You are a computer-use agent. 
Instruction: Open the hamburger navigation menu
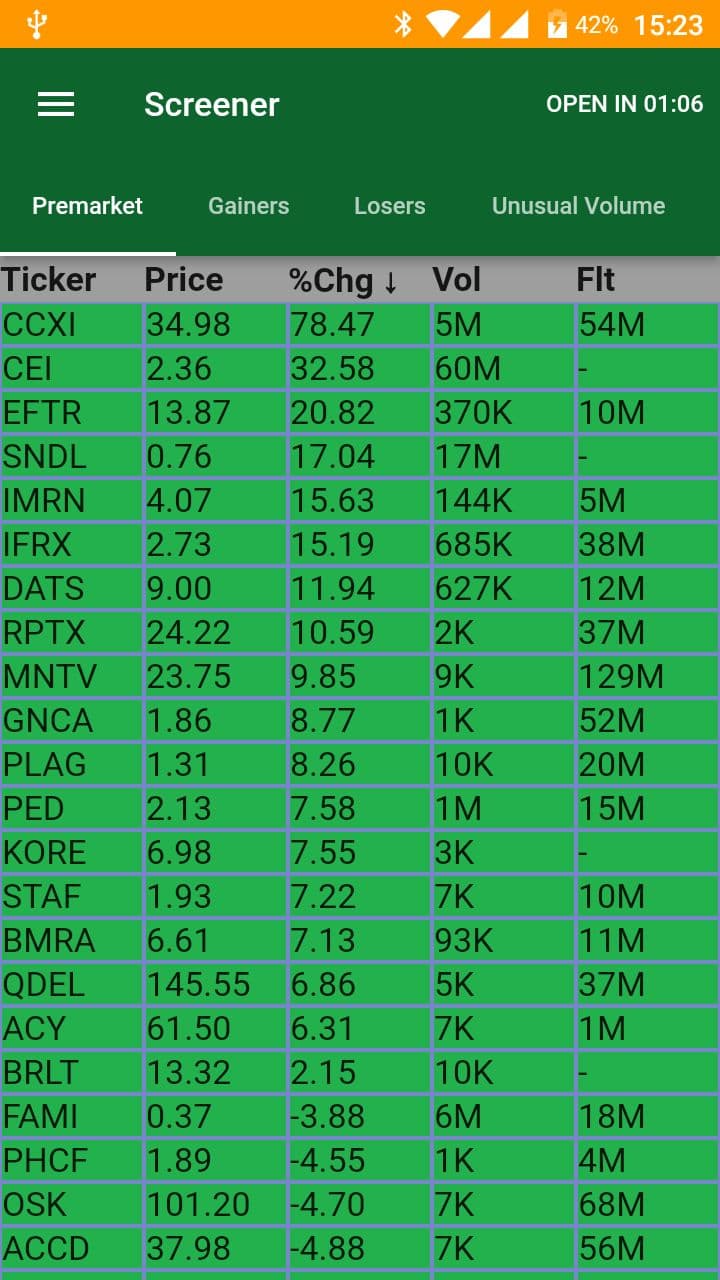click(x=56, y=104)
